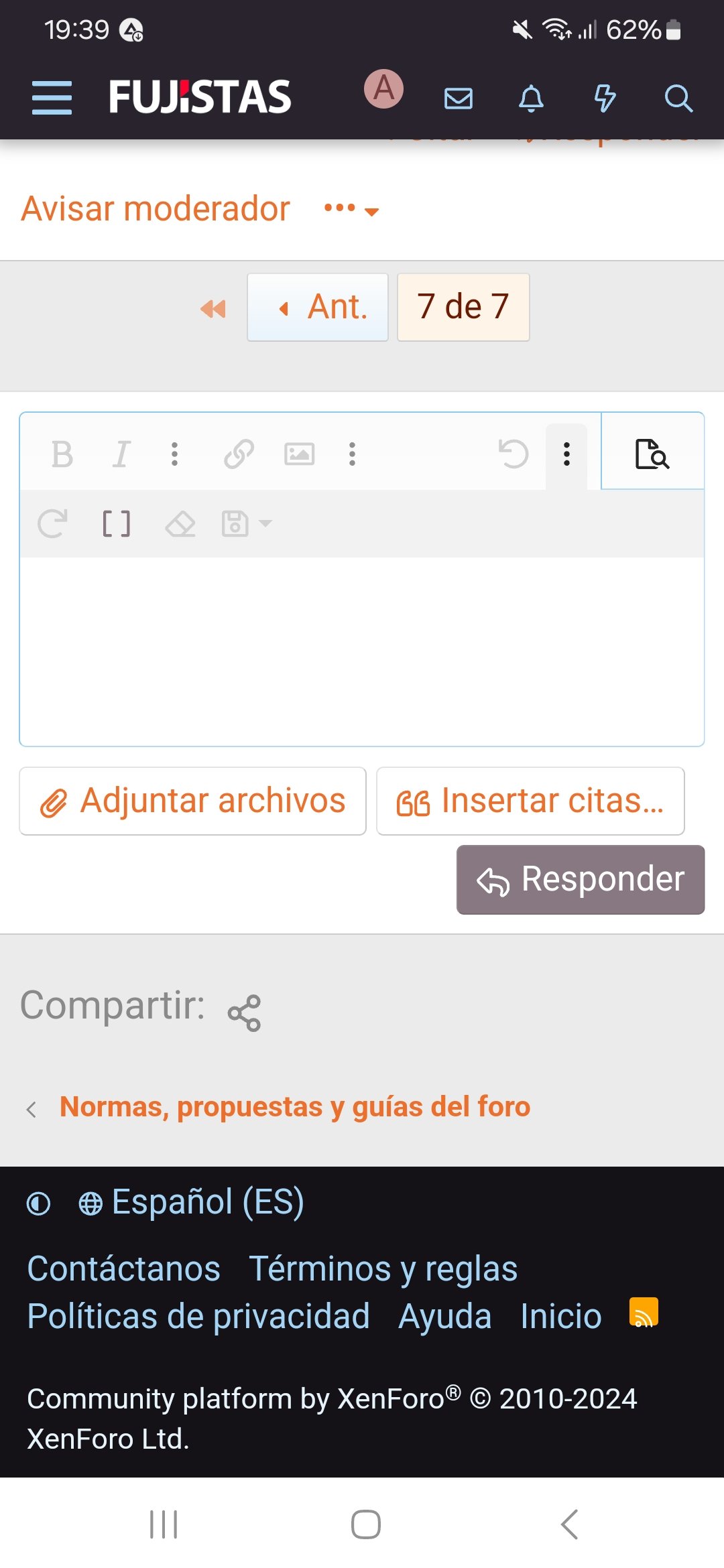
Task: Open the alerts bell
Action: point(532,99)
